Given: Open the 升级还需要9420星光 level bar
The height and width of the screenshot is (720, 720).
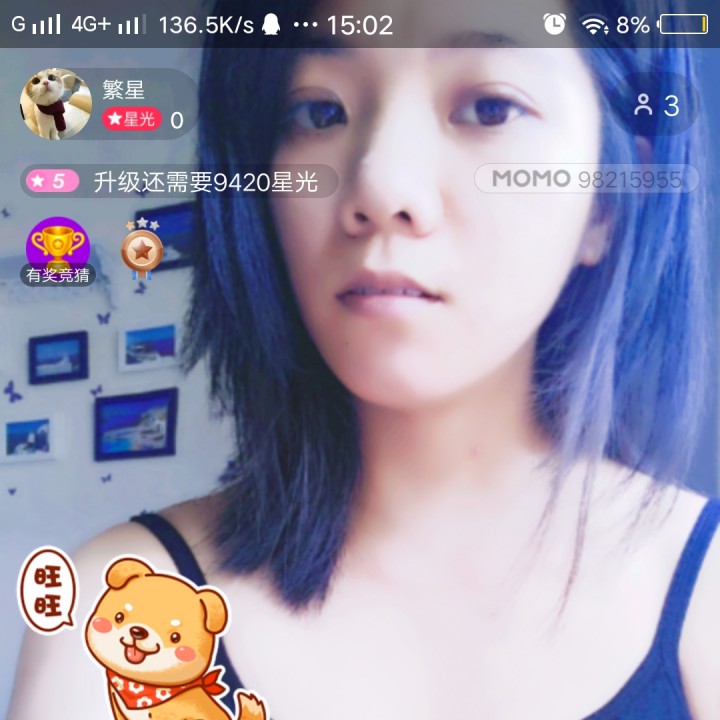Looking at the screenshot, I should [180, 181].
